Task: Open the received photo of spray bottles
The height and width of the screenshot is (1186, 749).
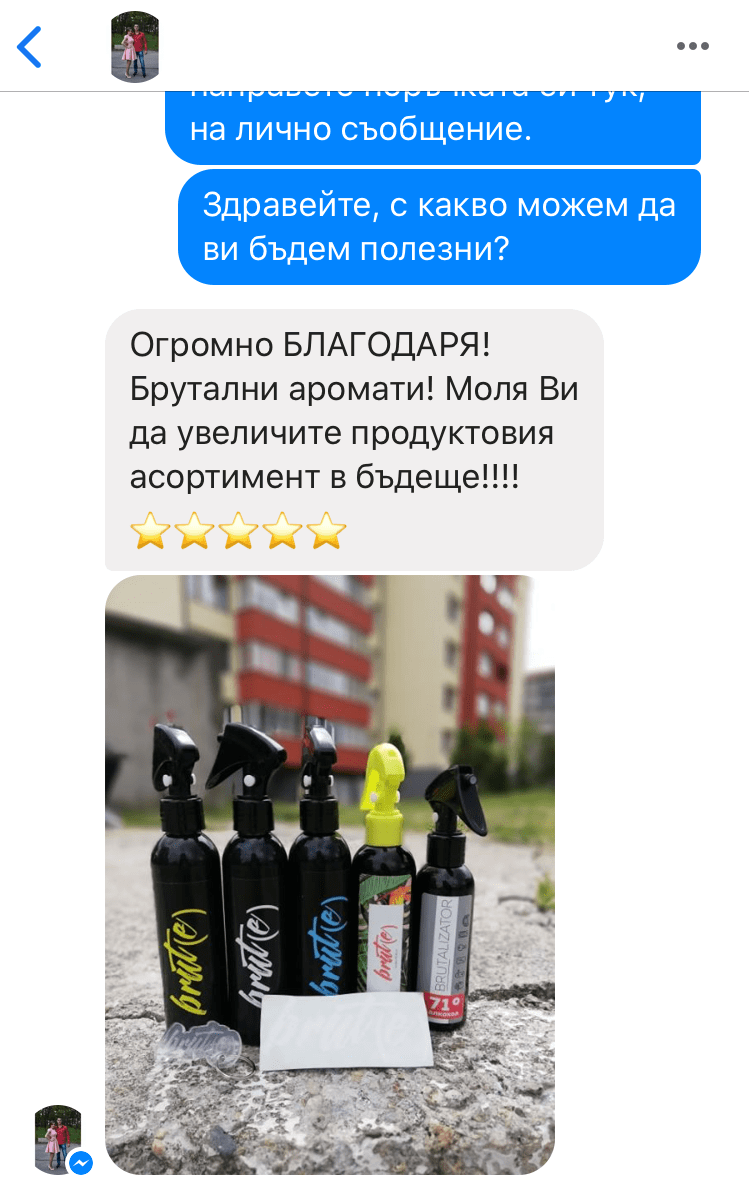Action: point(330,874)
